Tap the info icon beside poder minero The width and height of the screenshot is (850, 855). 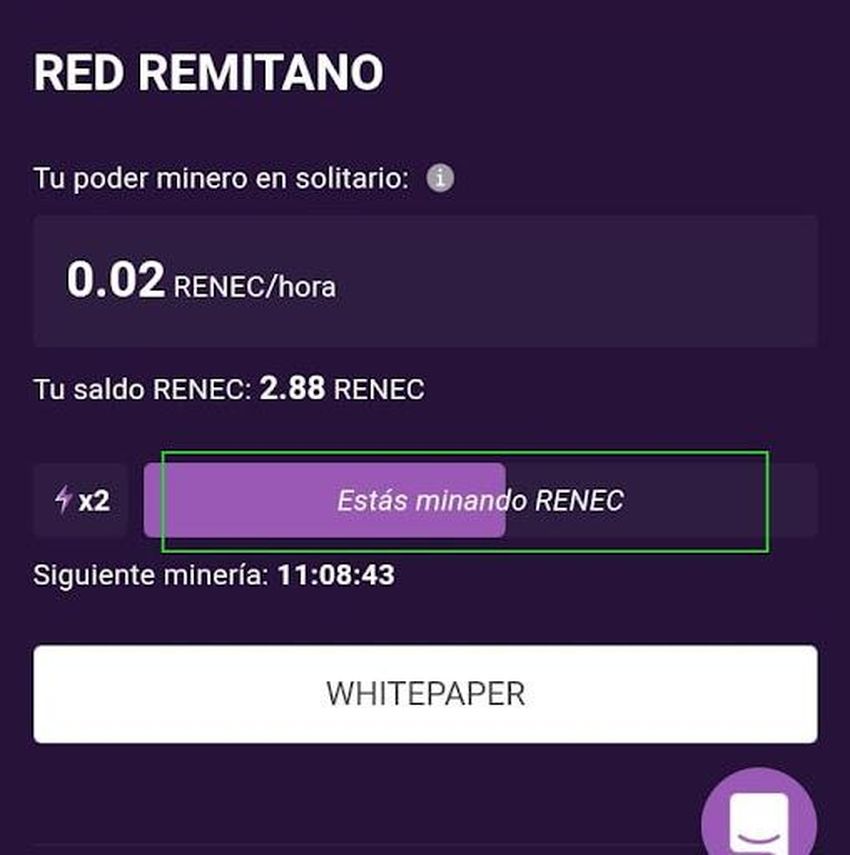point(440,179)
